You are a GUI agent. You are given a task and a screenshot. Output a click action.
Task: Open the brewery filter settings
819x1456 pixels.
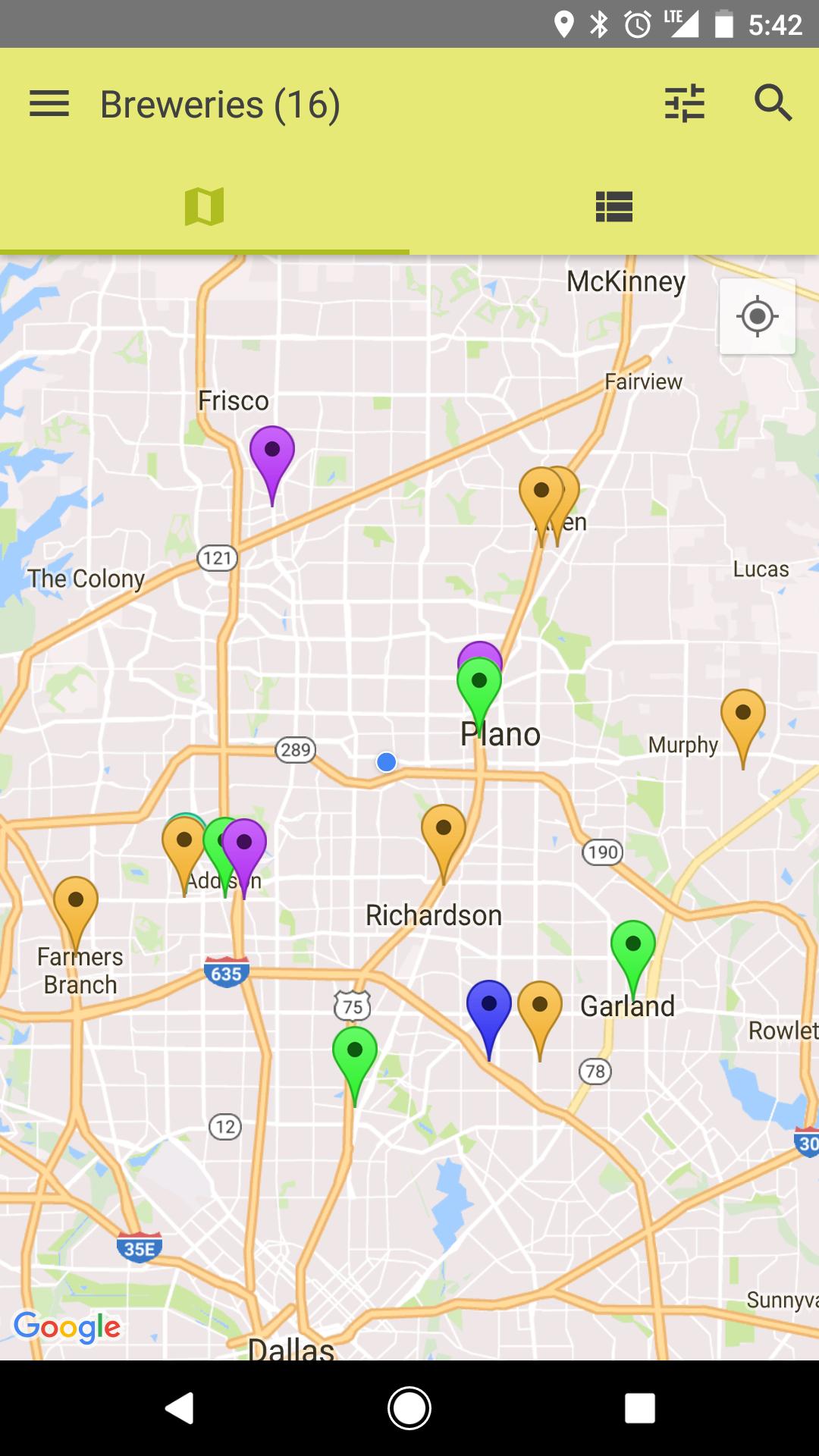point(684,104)
